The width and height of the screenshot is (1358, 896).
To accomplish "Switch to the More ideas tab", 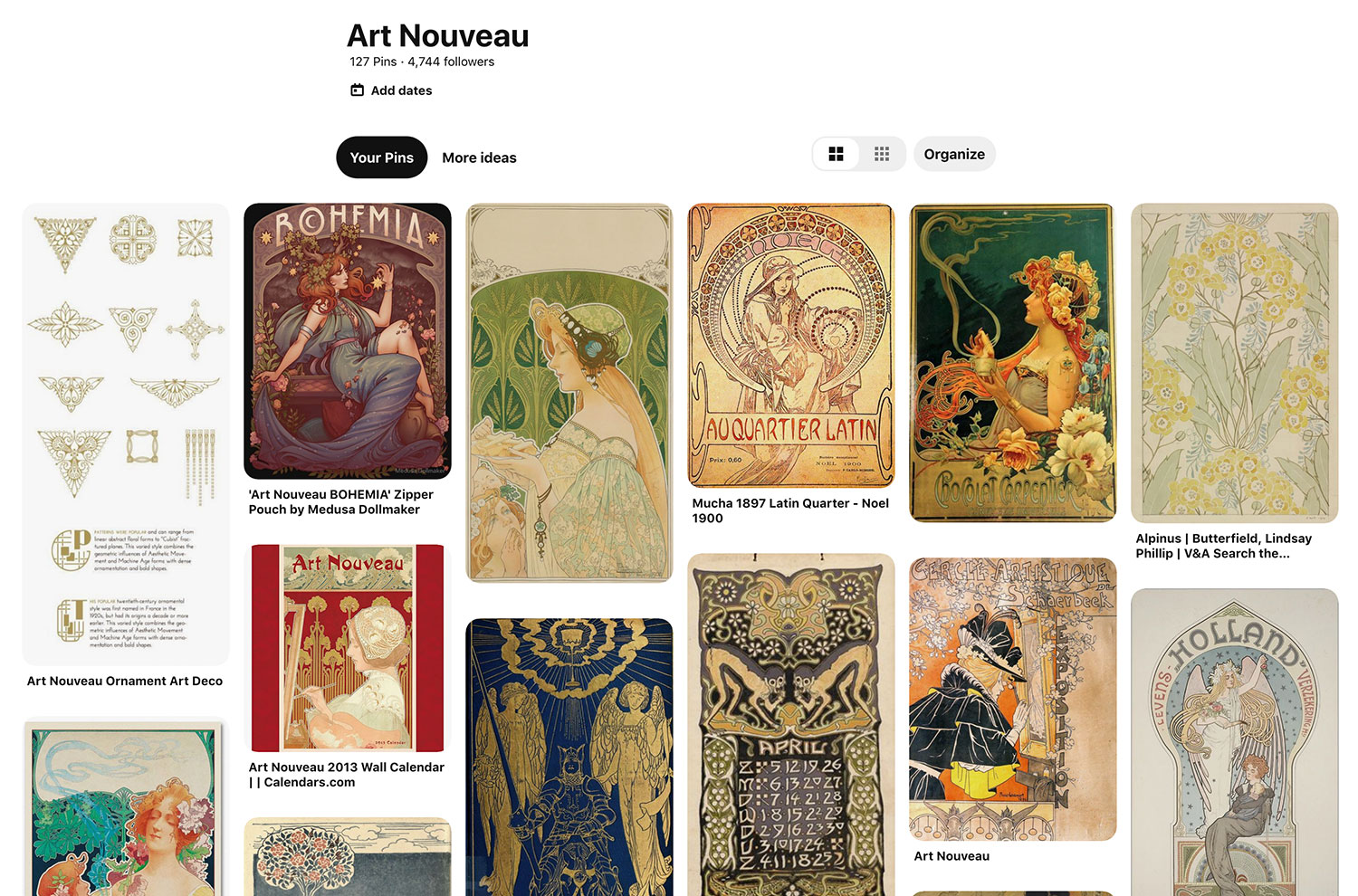I will (x=479, y=157).
